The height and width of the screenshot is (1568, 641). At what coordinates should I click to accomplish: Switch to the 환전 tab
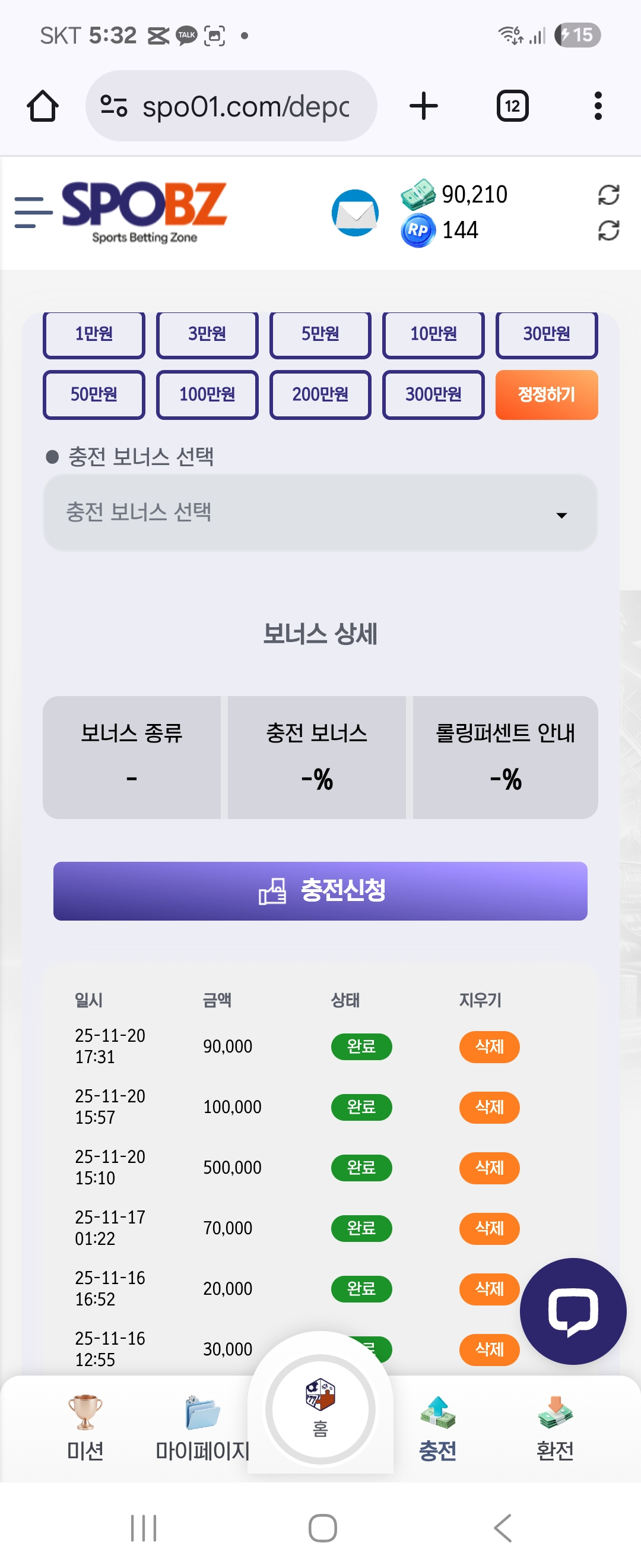(554, 1427)
